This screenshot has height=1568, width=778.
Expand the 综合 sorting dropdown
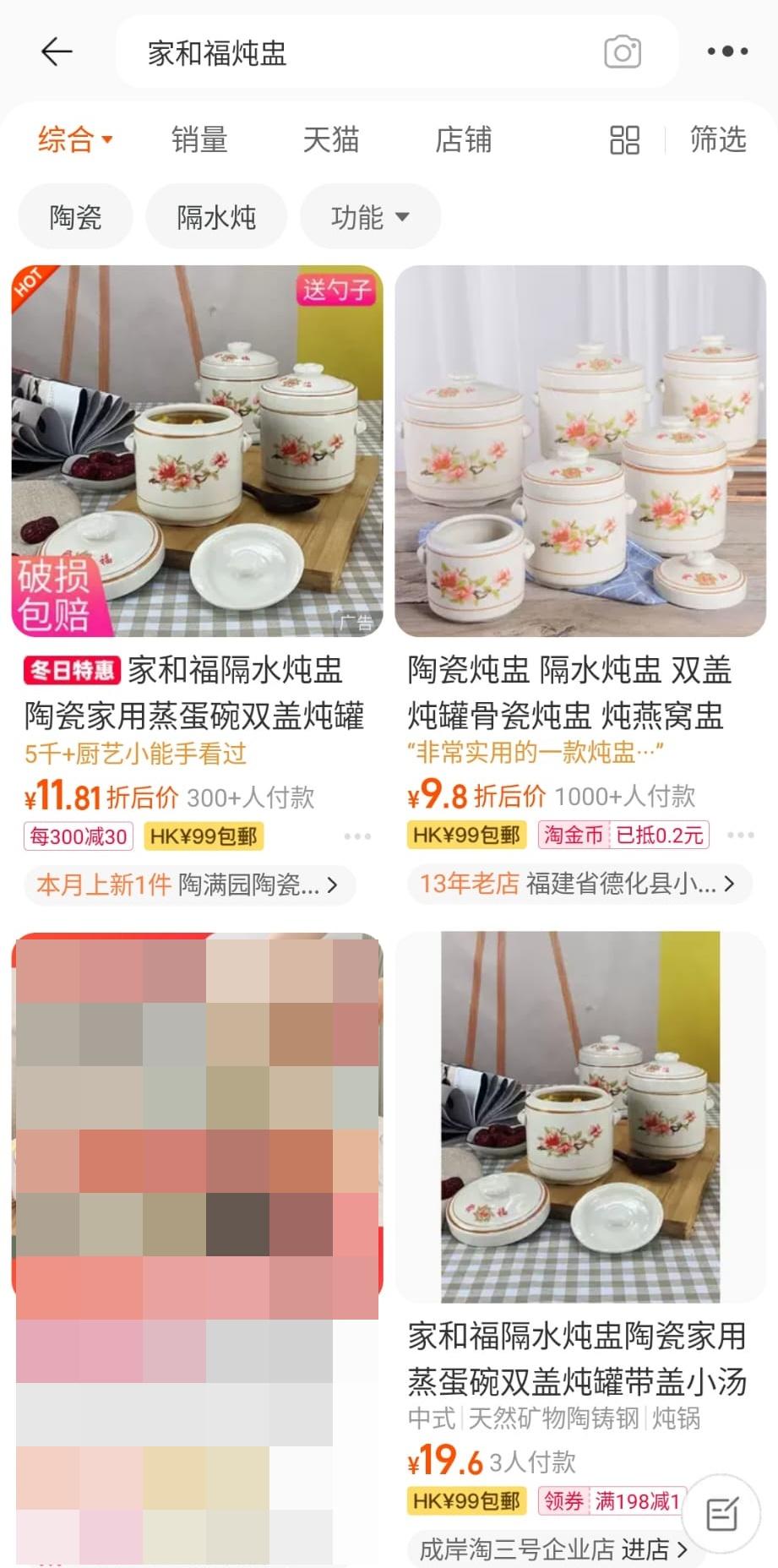(73, 139)
